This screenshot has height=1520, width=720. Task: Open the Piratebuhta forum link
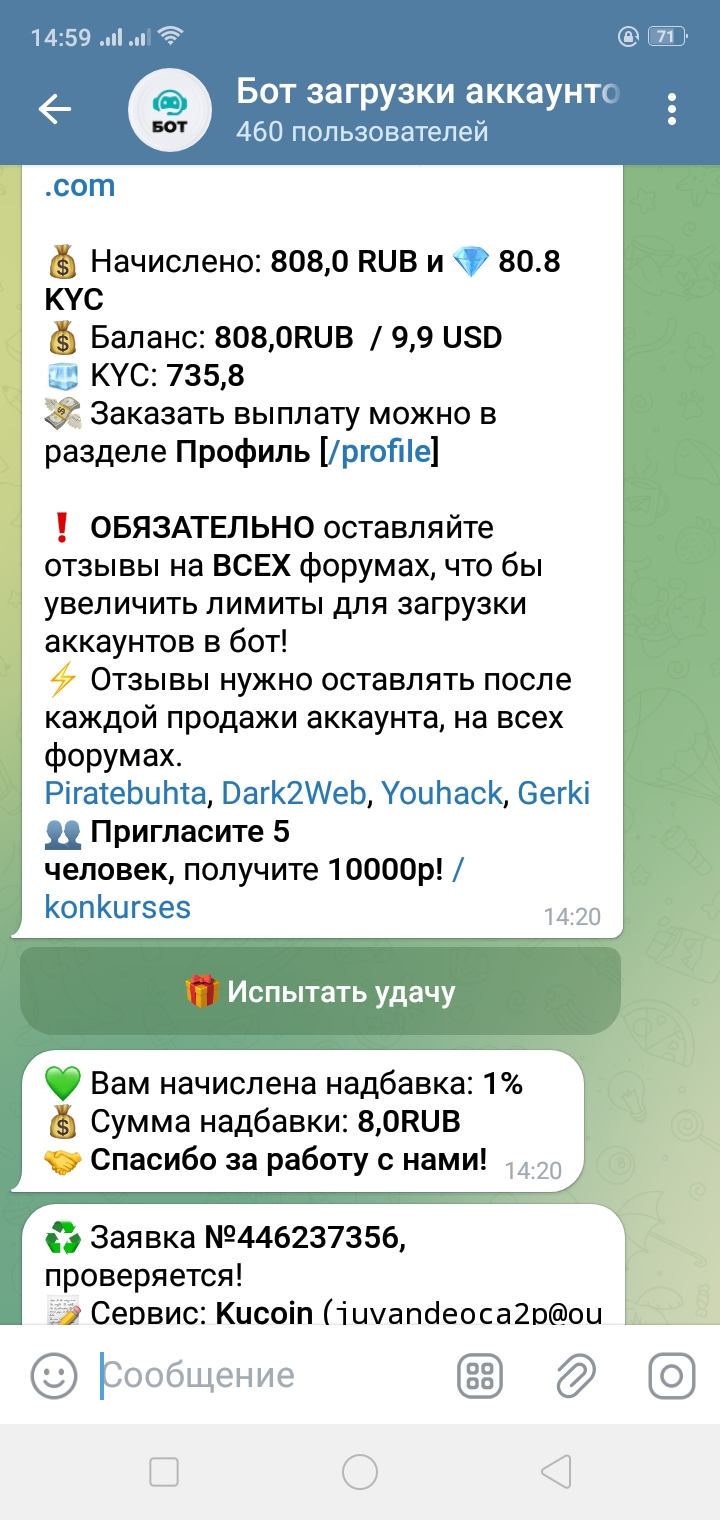tap(125, 794)
